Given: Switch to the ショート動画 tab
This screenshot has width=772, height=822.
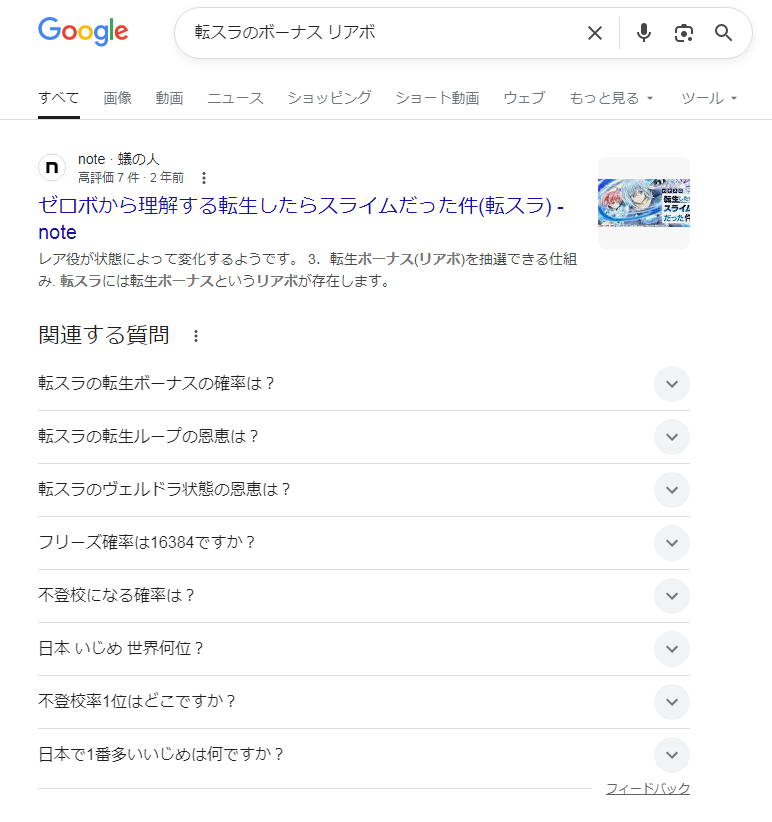Looking at the screenshot, I should (437, 98).
